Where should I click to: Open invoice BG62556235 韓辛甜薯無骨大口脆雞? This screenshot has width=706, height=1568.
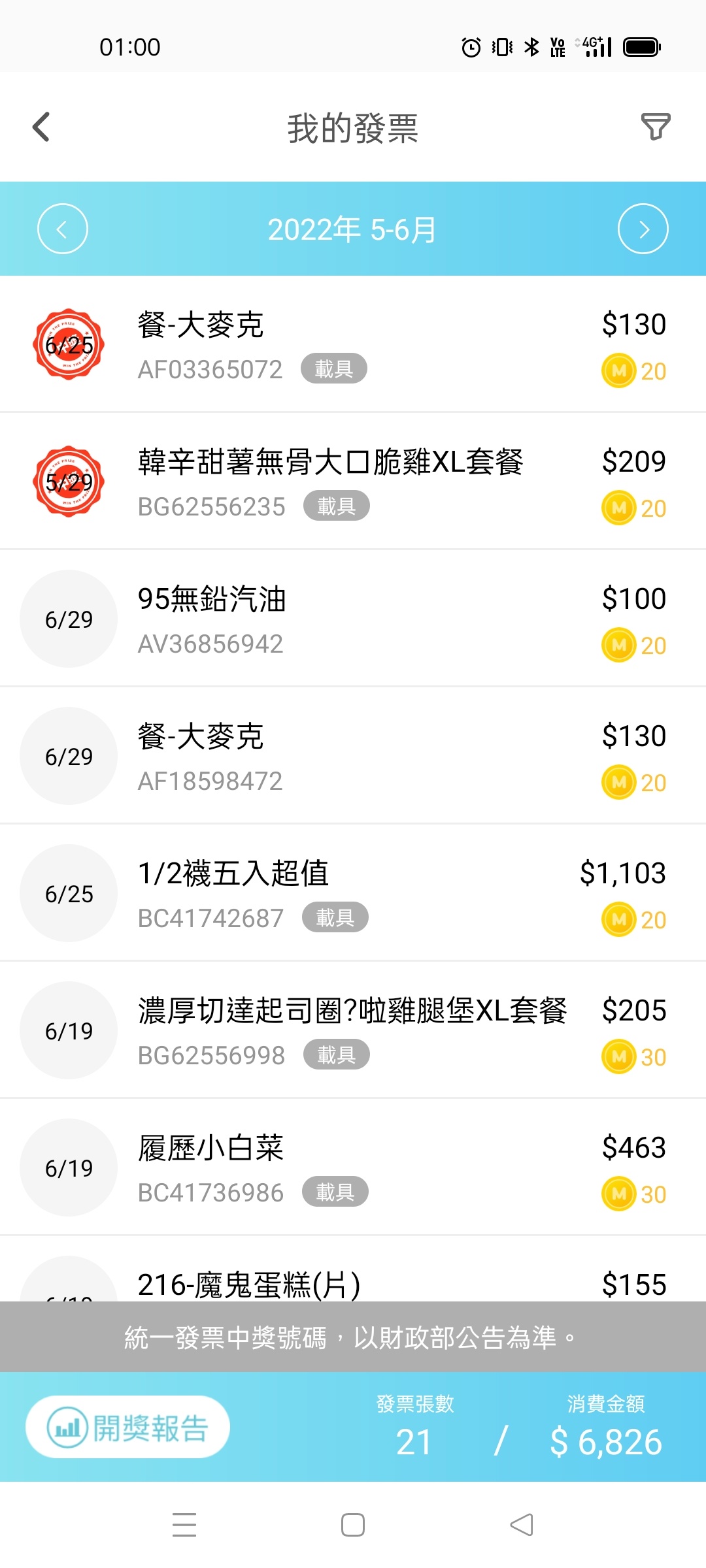pos(353,482)
